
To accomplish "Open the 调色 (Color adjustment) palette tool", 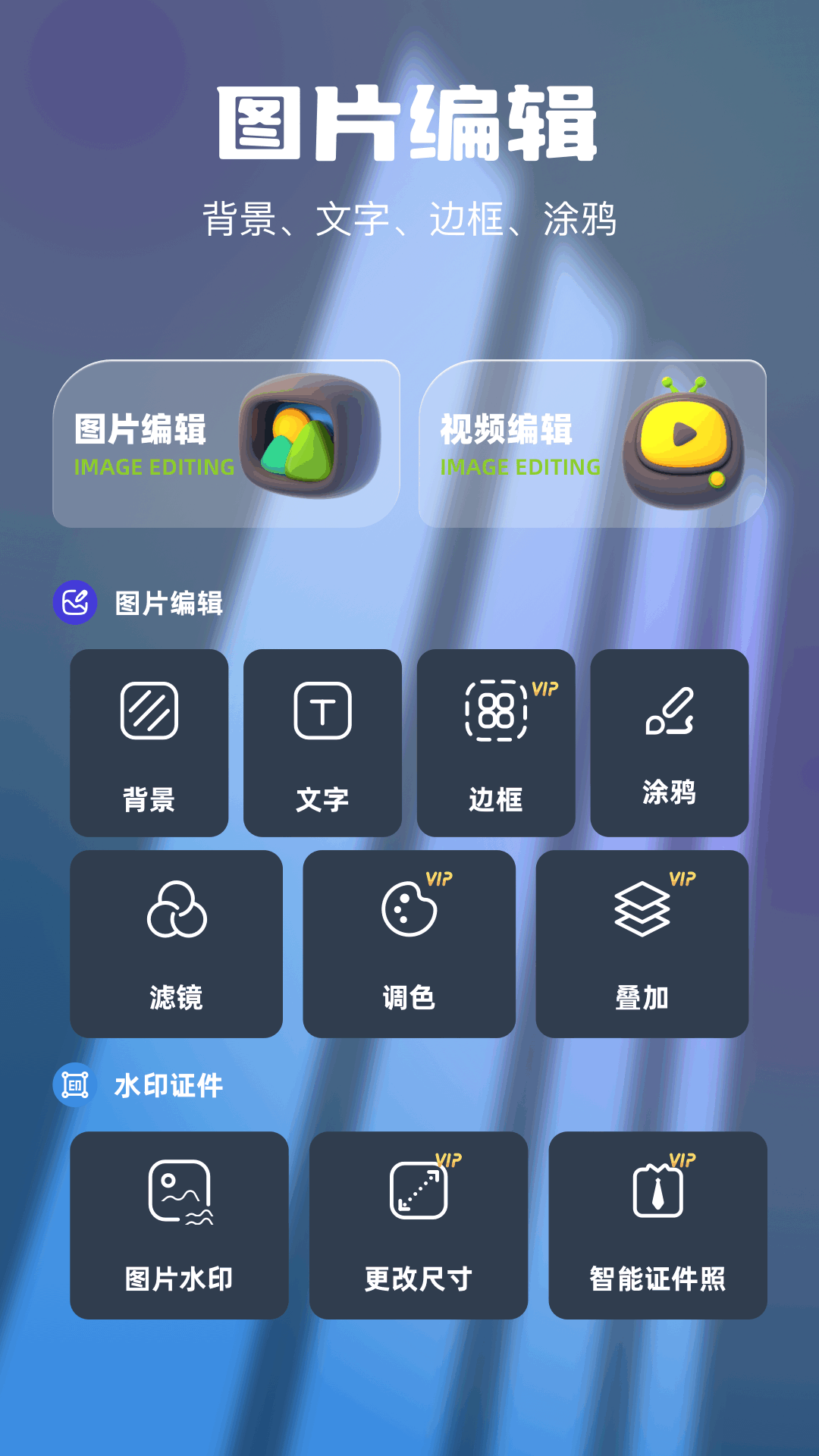I will pyautogui.click(x=409, y=944).
